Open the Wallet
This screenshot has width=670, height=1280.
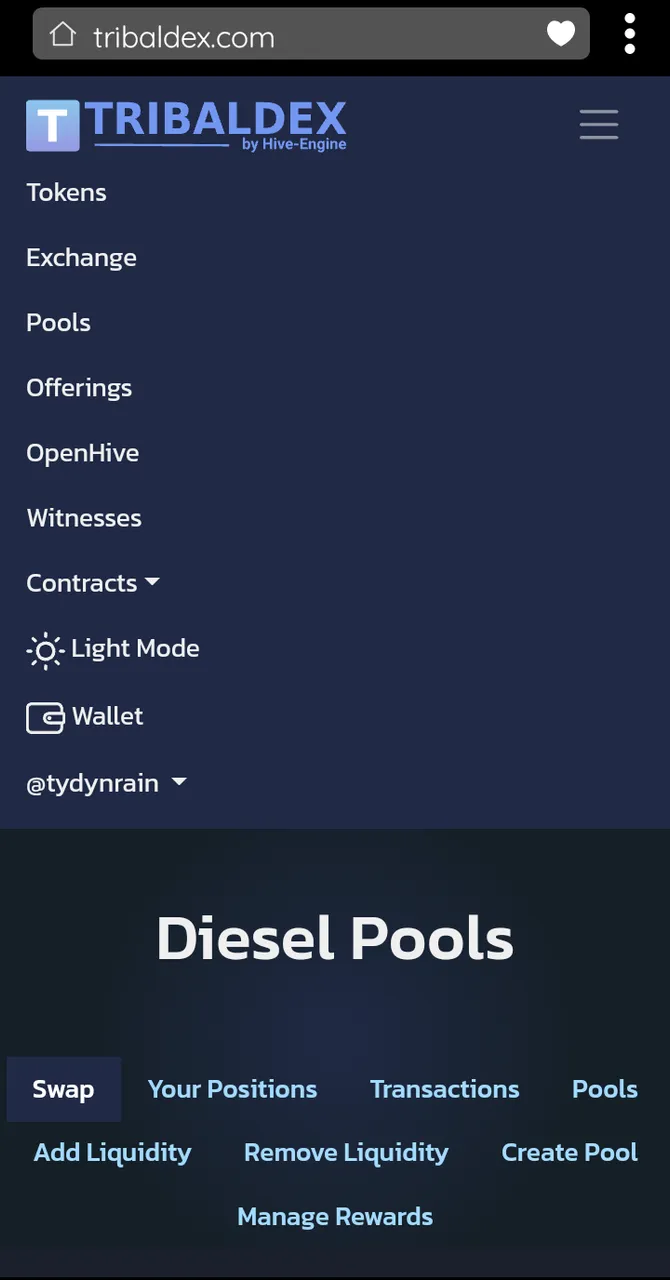pyautogui.click(x=86, y=716)
